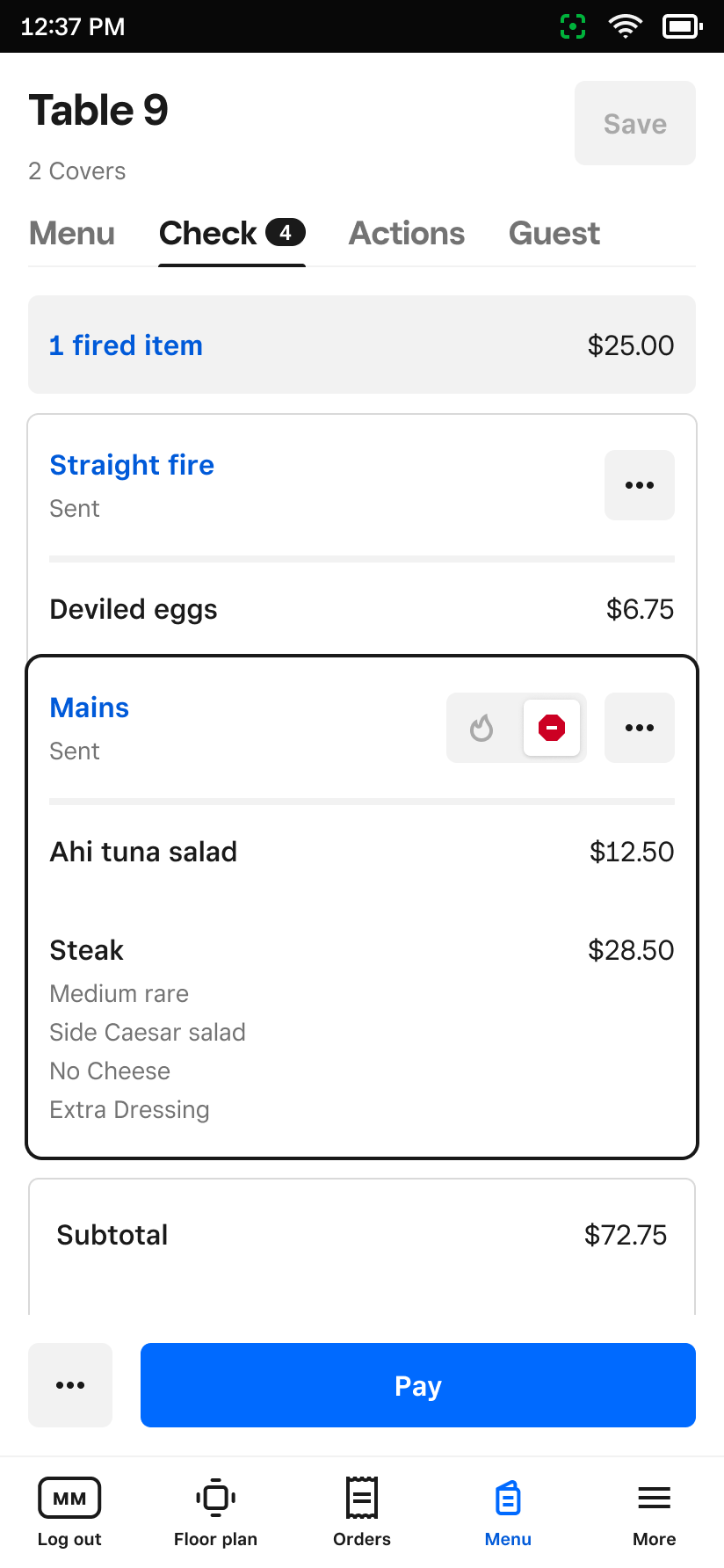
Task: Select the Deviled eggs item
Action: pos(361,609)
